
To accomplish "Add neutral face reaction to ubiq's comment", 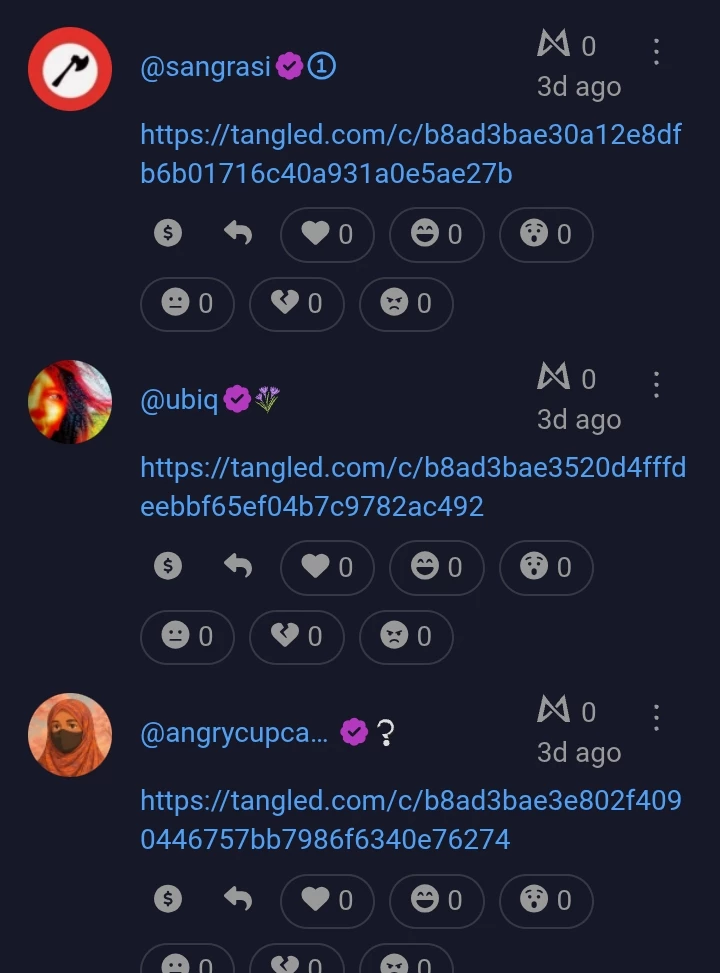I will point(187,637).
